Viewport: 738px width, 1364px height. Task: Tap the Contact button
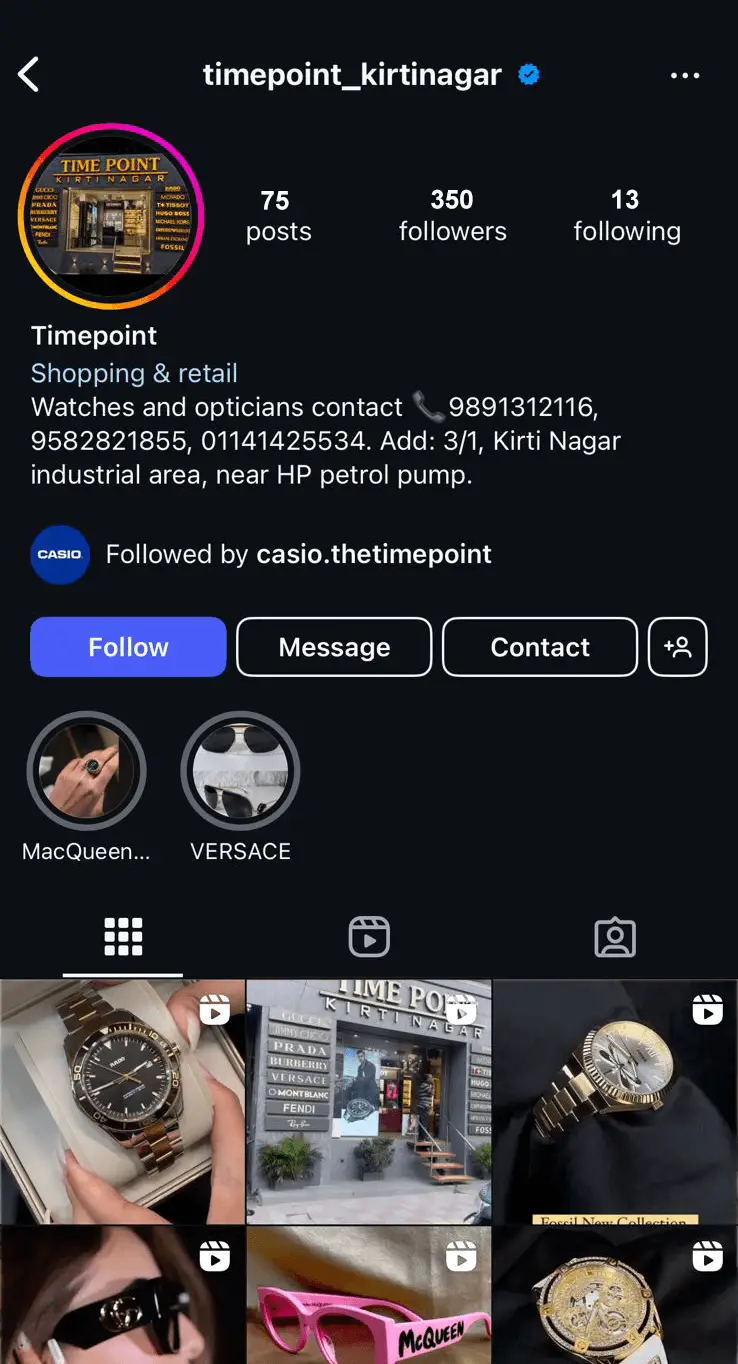pos(540,647)
